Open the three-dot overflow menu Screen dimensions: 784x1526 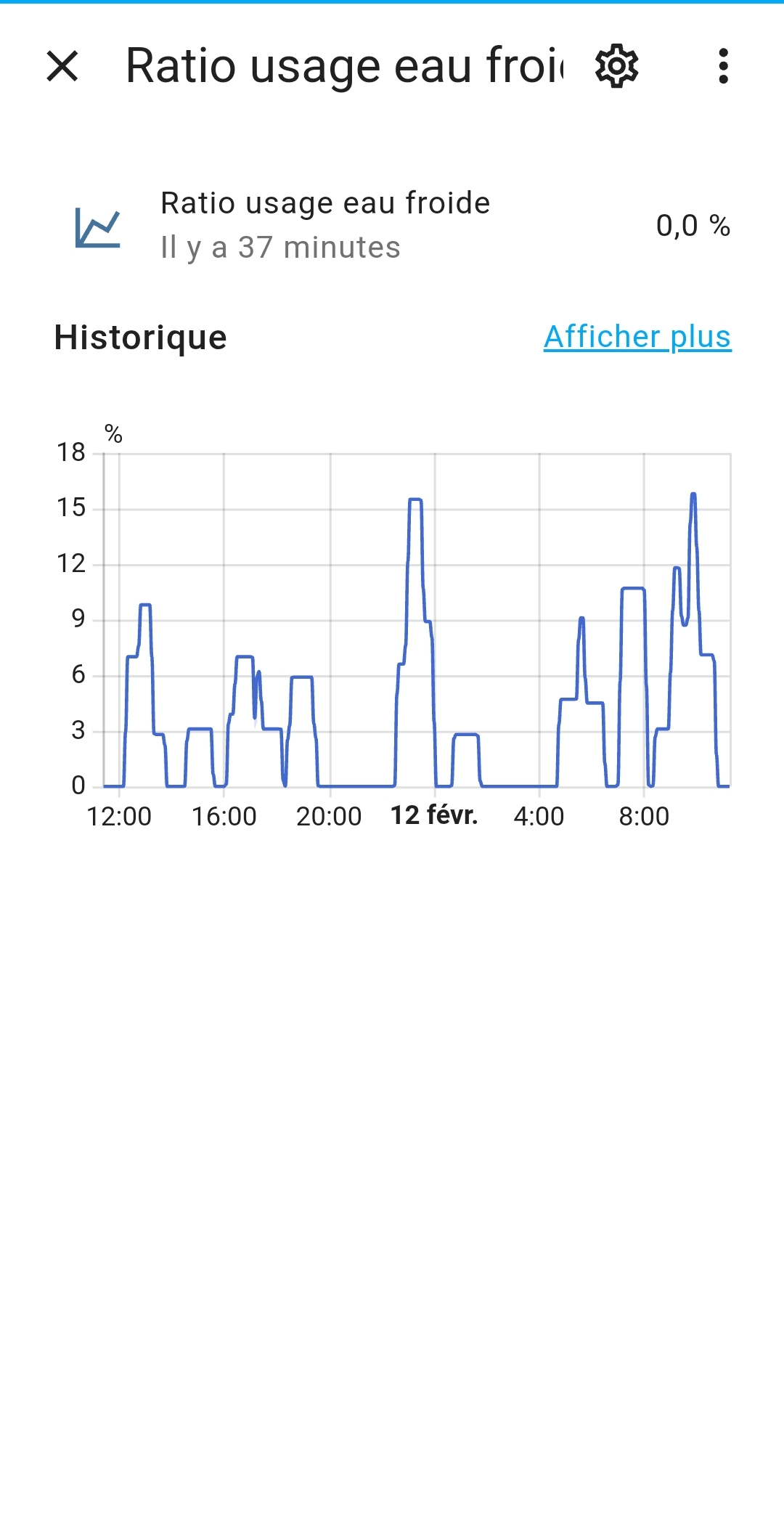[723, 66]
